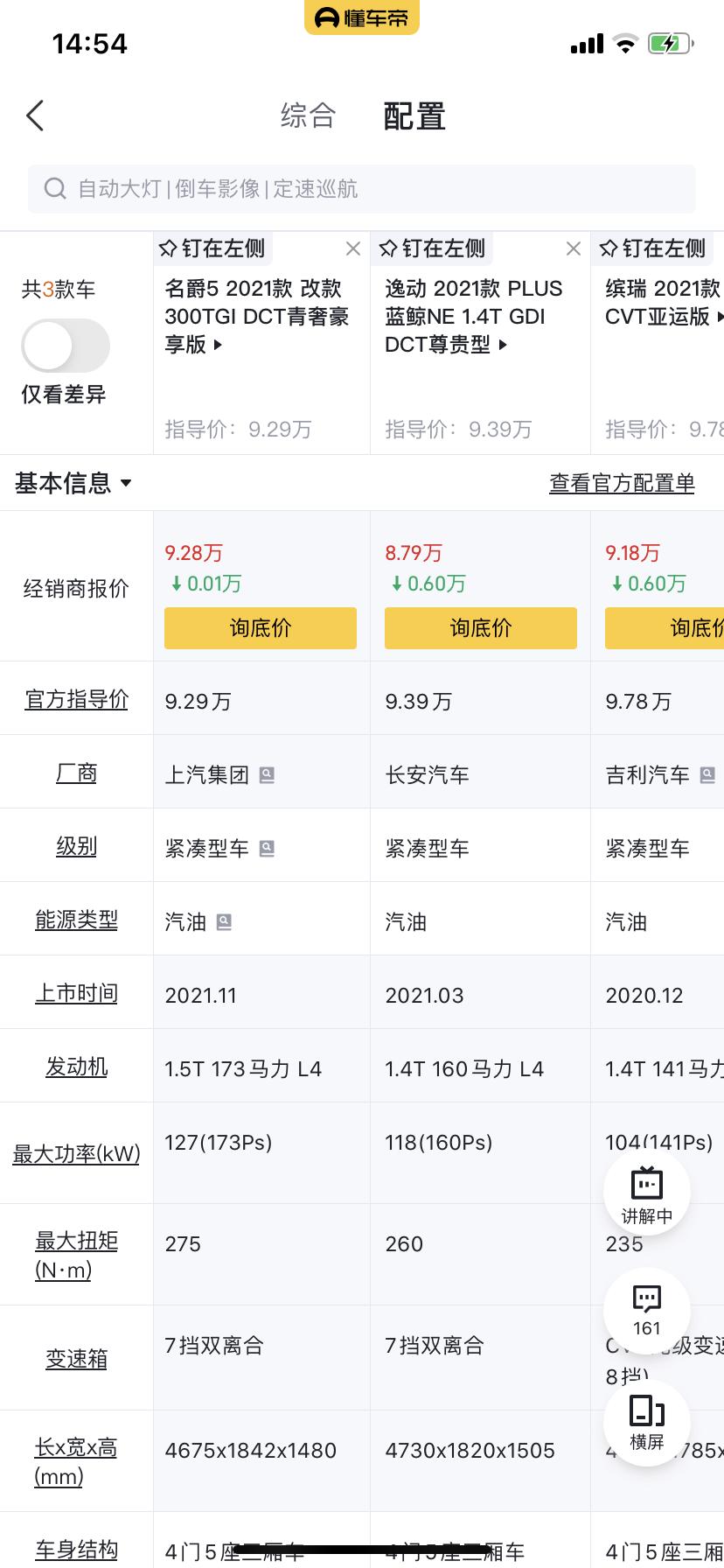This screenshot has height=1568, width=724.
Task: Toggle the 仅看差异 switch
Action: (x=66, y=346)
